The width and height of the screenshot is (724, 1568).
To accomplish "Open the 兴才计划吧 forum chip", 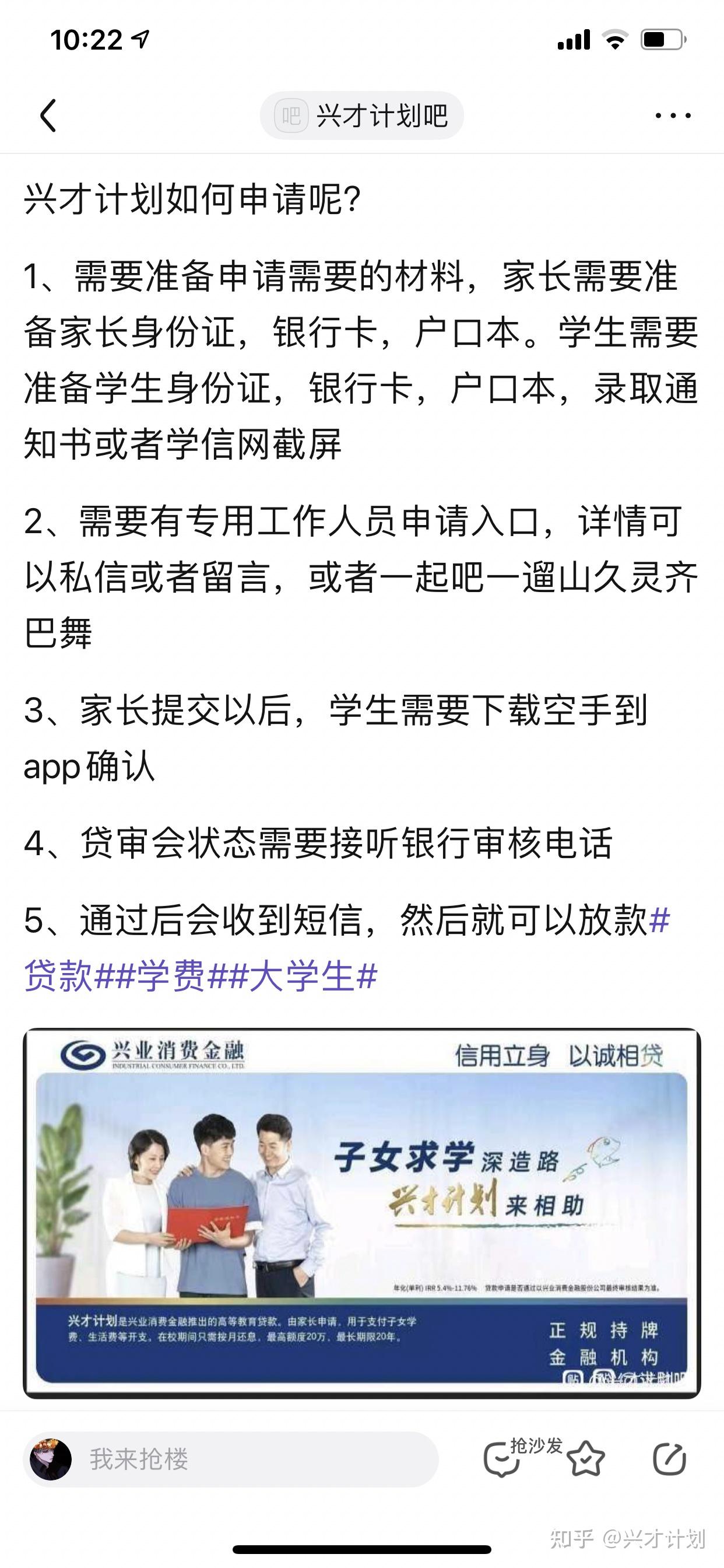I will click(x=362, y=116).
